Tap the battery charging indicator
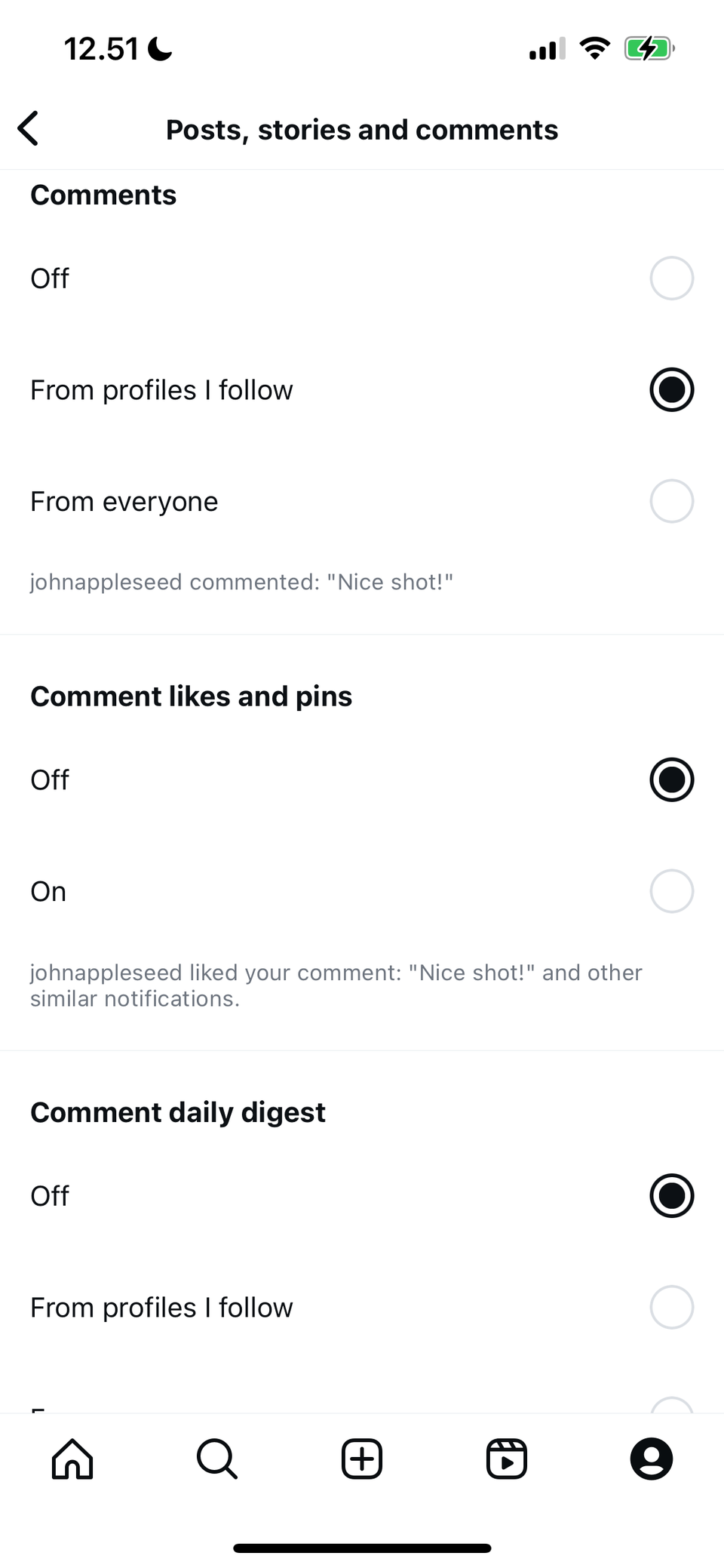 (x=649, y=48)
